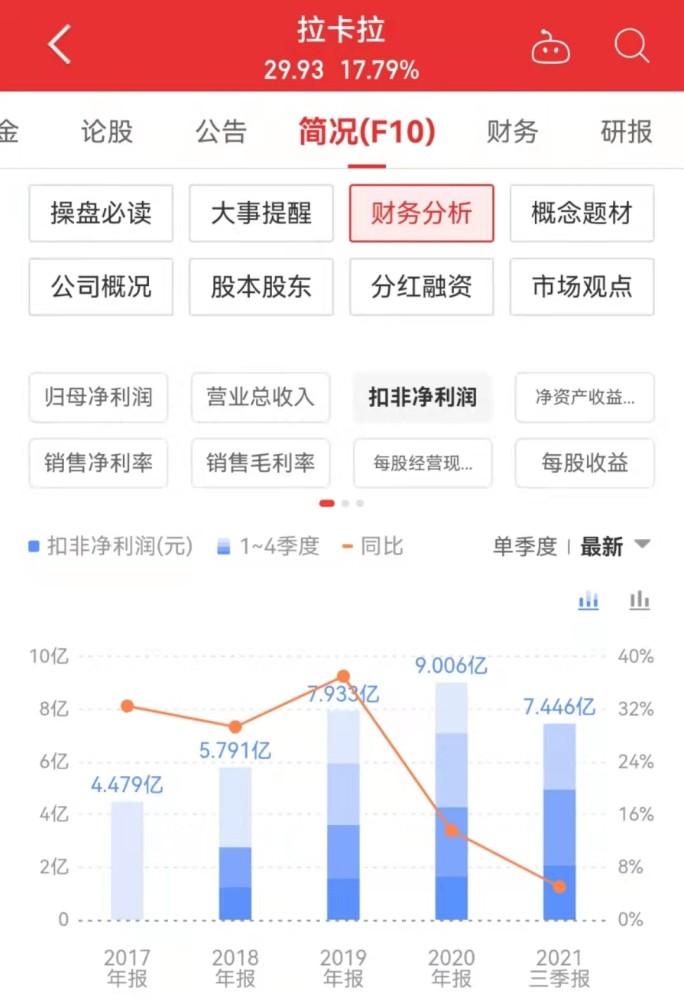This screenshot has width=684, height=1000.
Task: Open 市场观点 section
Action: [x=582, y=287]
